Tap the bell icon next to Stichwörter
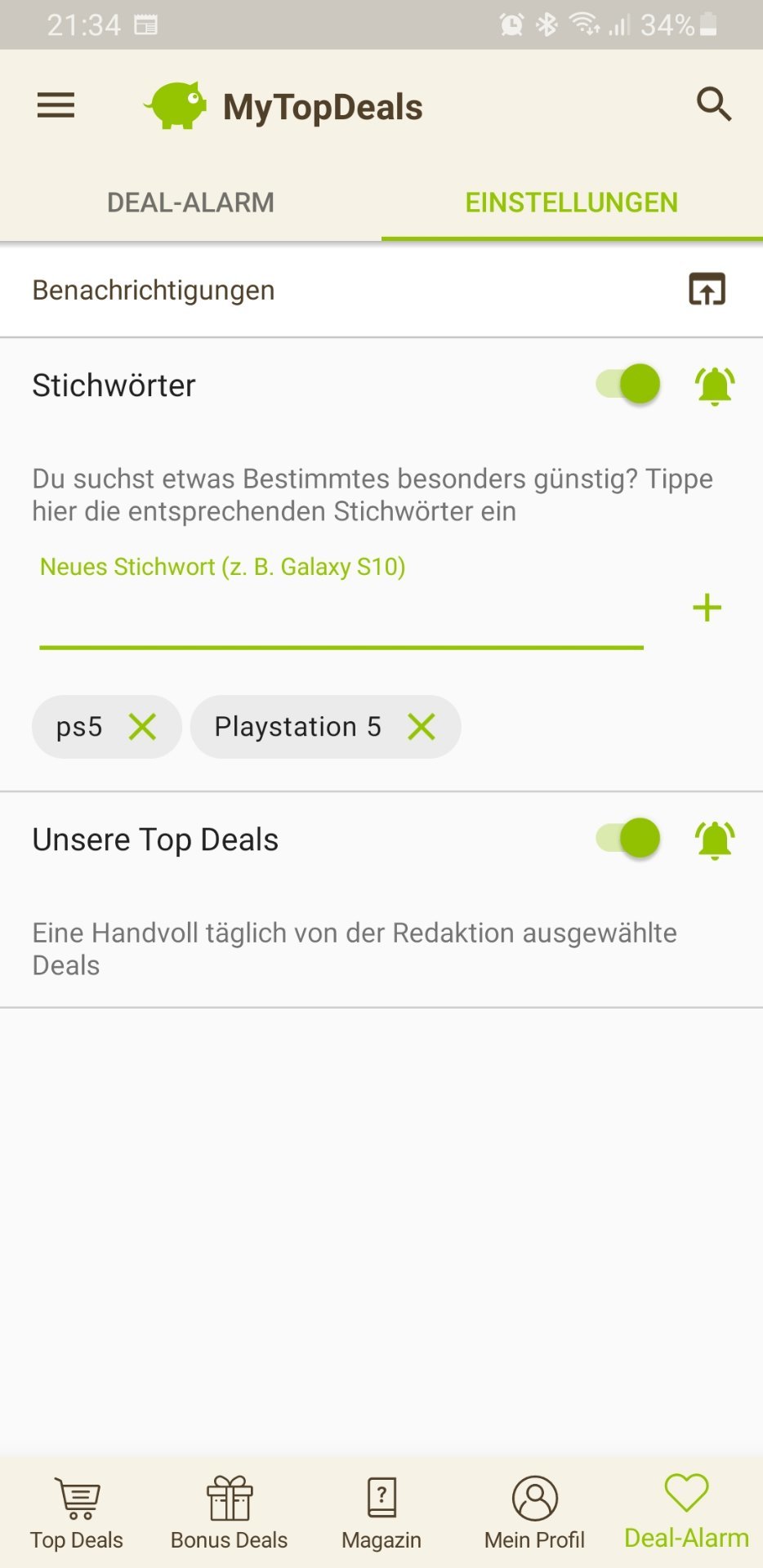The height and width of the screenshot is (1568, 763). point(715,385)
